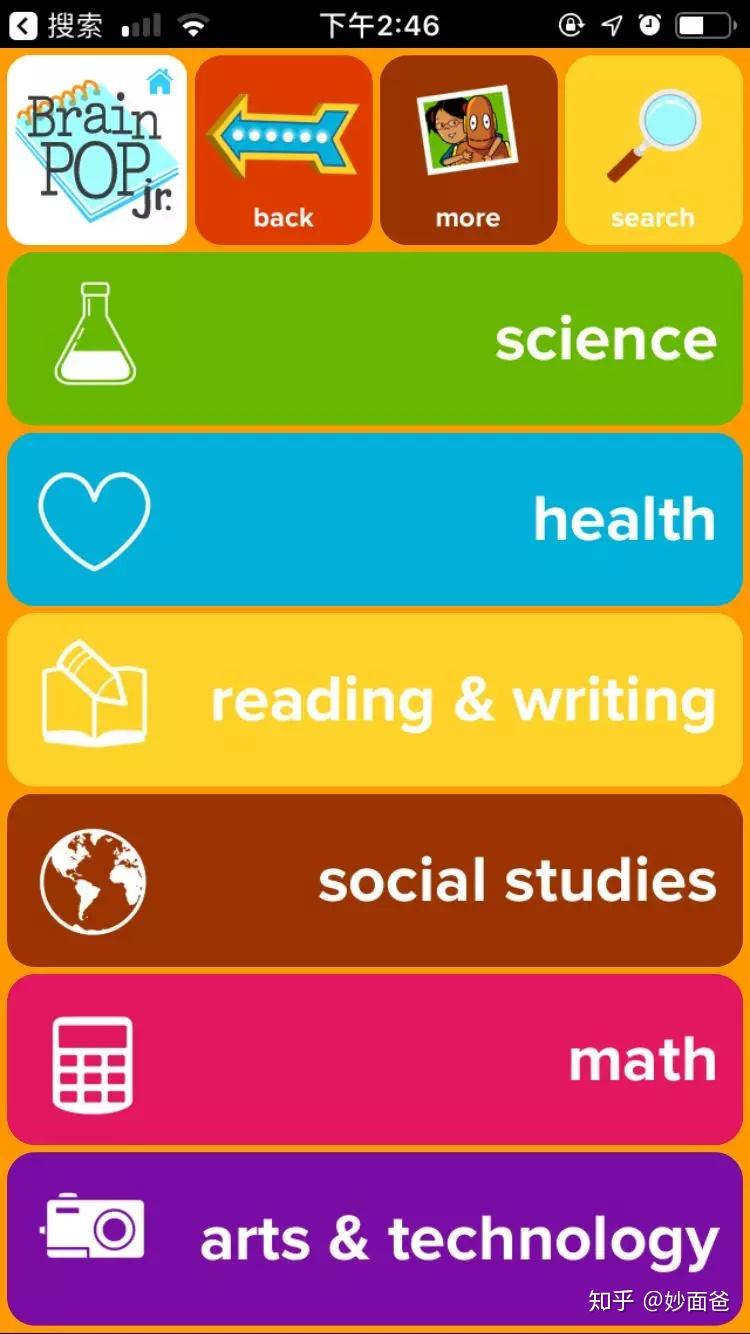Tap the 搜索 return link in status bar
Image resolution: width=750 pixels, height=1334 pixels.
tap(55, 25)
